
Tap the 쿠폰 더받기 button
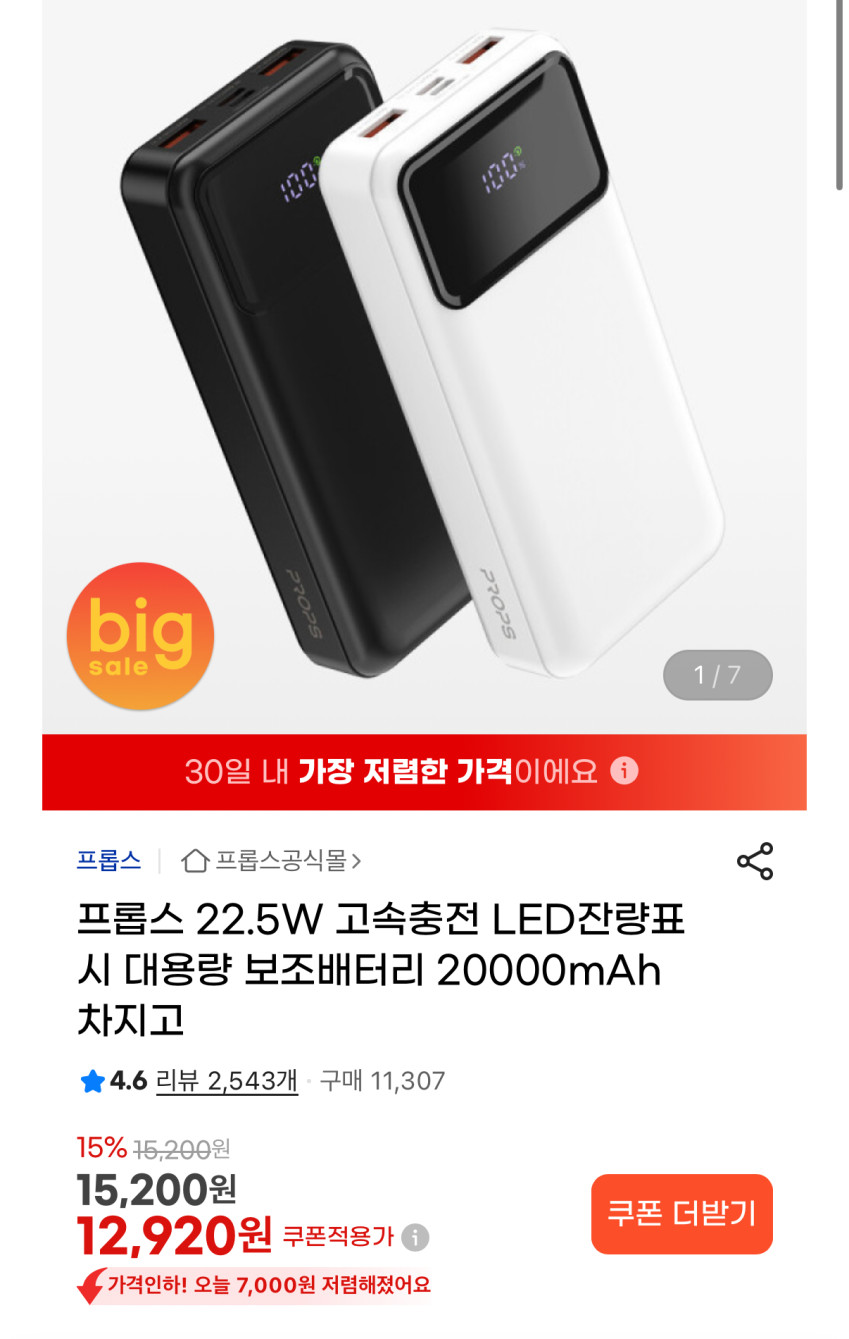pyautogui.click(x=681, y=1214)
